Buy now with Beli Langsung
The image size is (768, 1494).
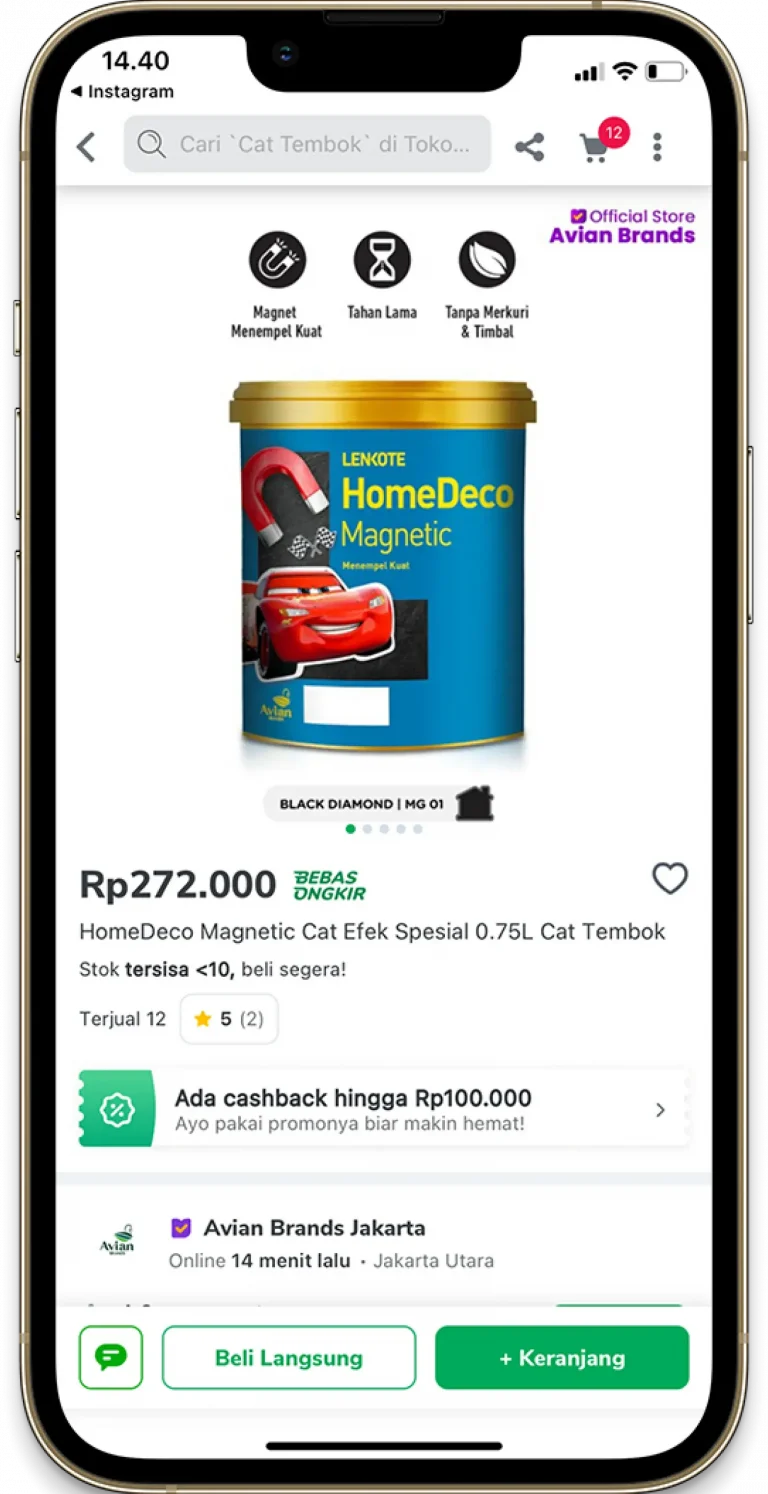289,1358
